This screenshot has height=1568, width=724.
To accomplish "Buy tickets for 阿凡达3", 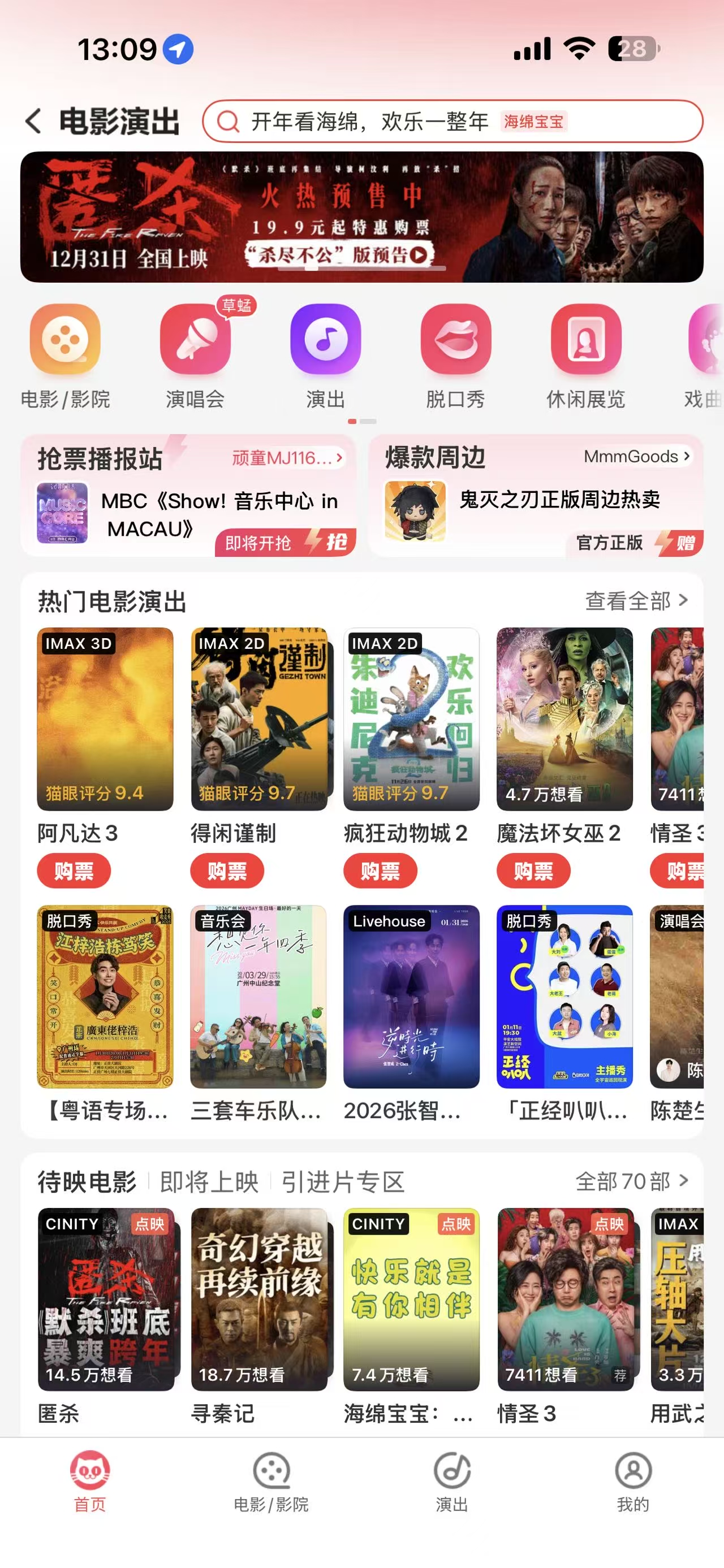I will [74, 871].
